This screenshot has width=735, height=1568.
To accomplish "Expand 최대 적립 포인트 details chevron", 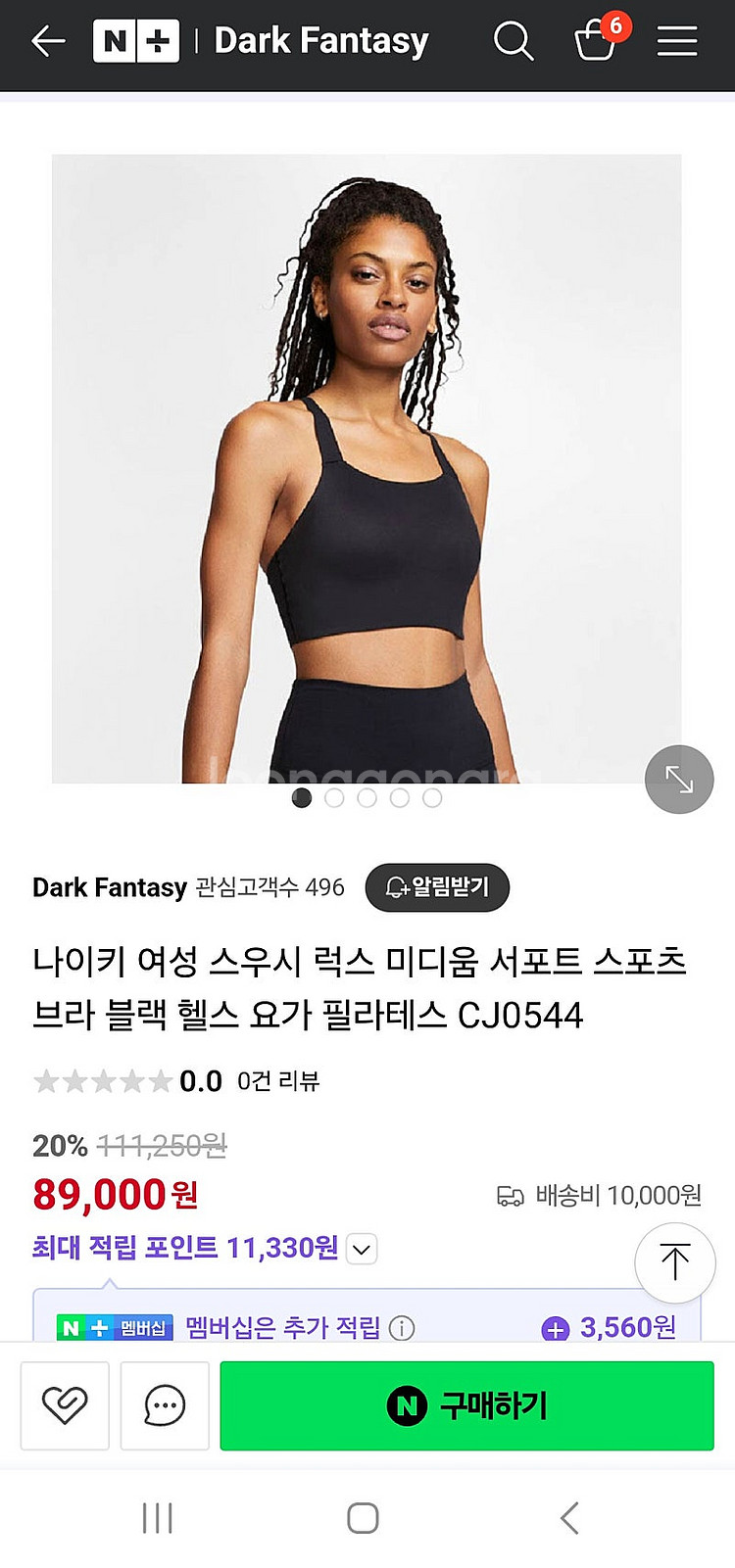I will 360,1249.
